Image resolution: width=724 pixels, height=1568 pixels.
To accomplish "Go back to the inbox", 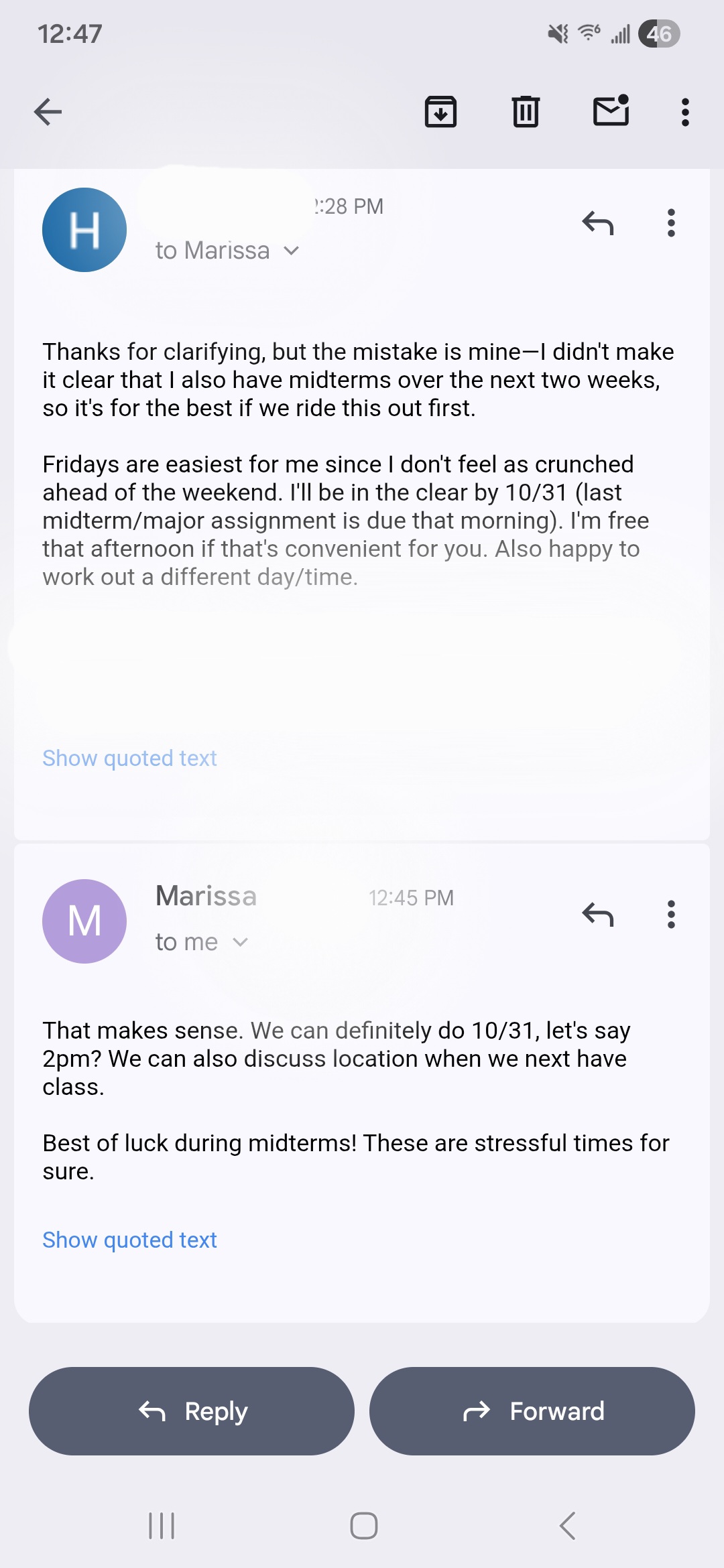I will pos(48,112).
